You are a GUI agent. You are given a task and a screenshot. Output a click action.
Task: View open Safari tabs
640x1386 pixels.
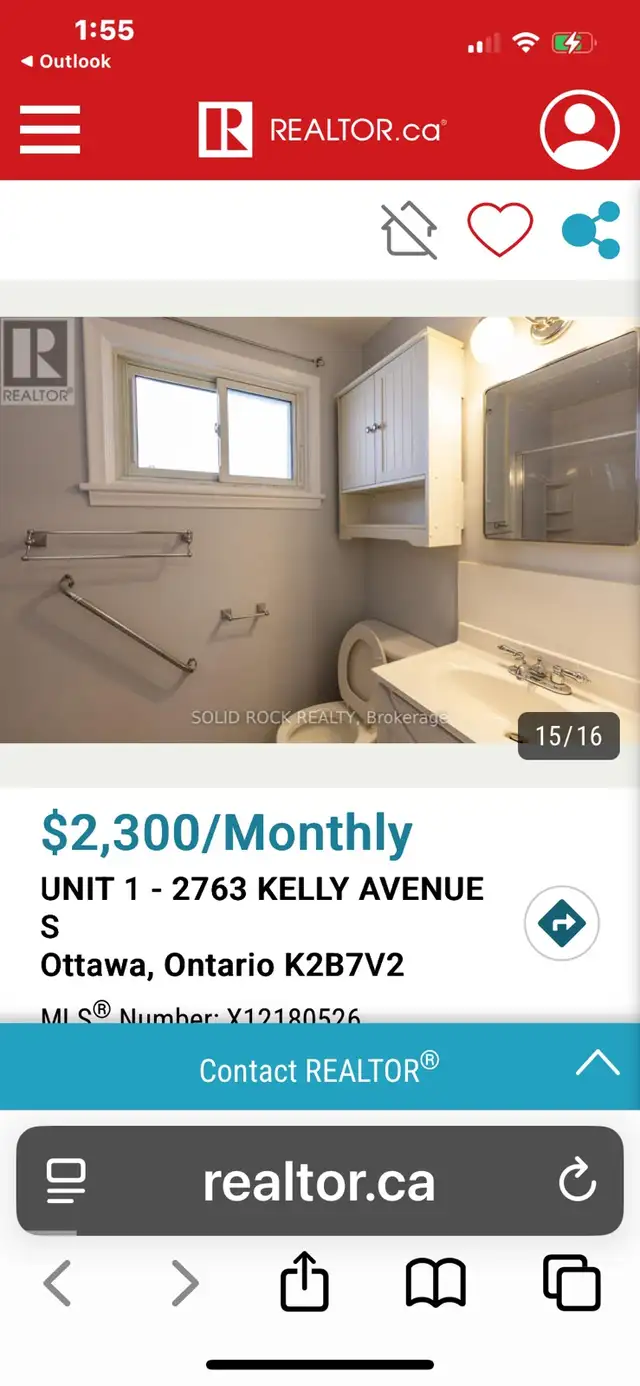coord(571,1283)
